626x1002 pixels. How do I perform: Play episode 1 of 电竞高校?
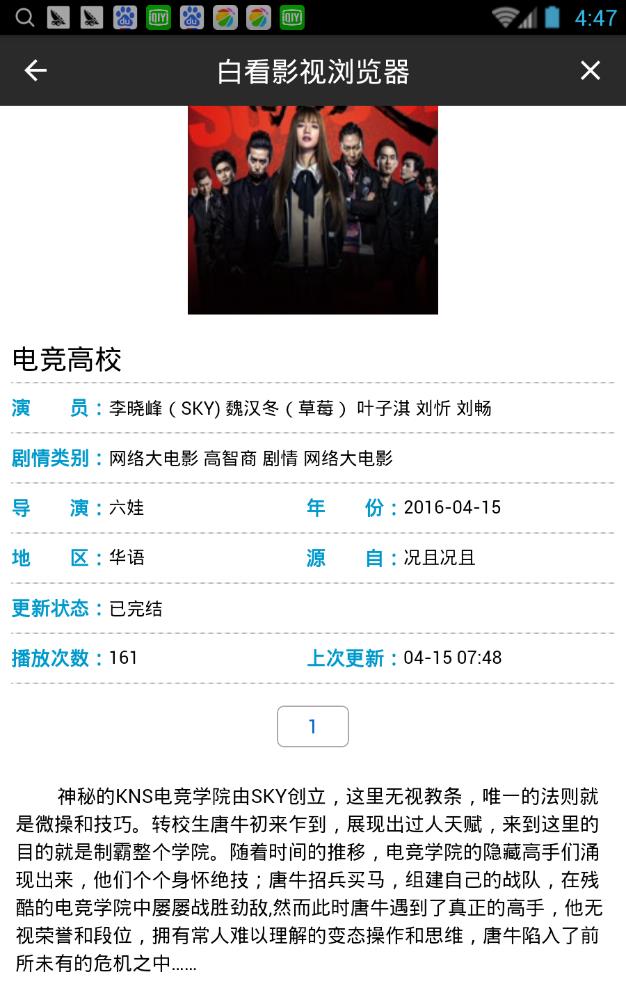click(313, 726)
